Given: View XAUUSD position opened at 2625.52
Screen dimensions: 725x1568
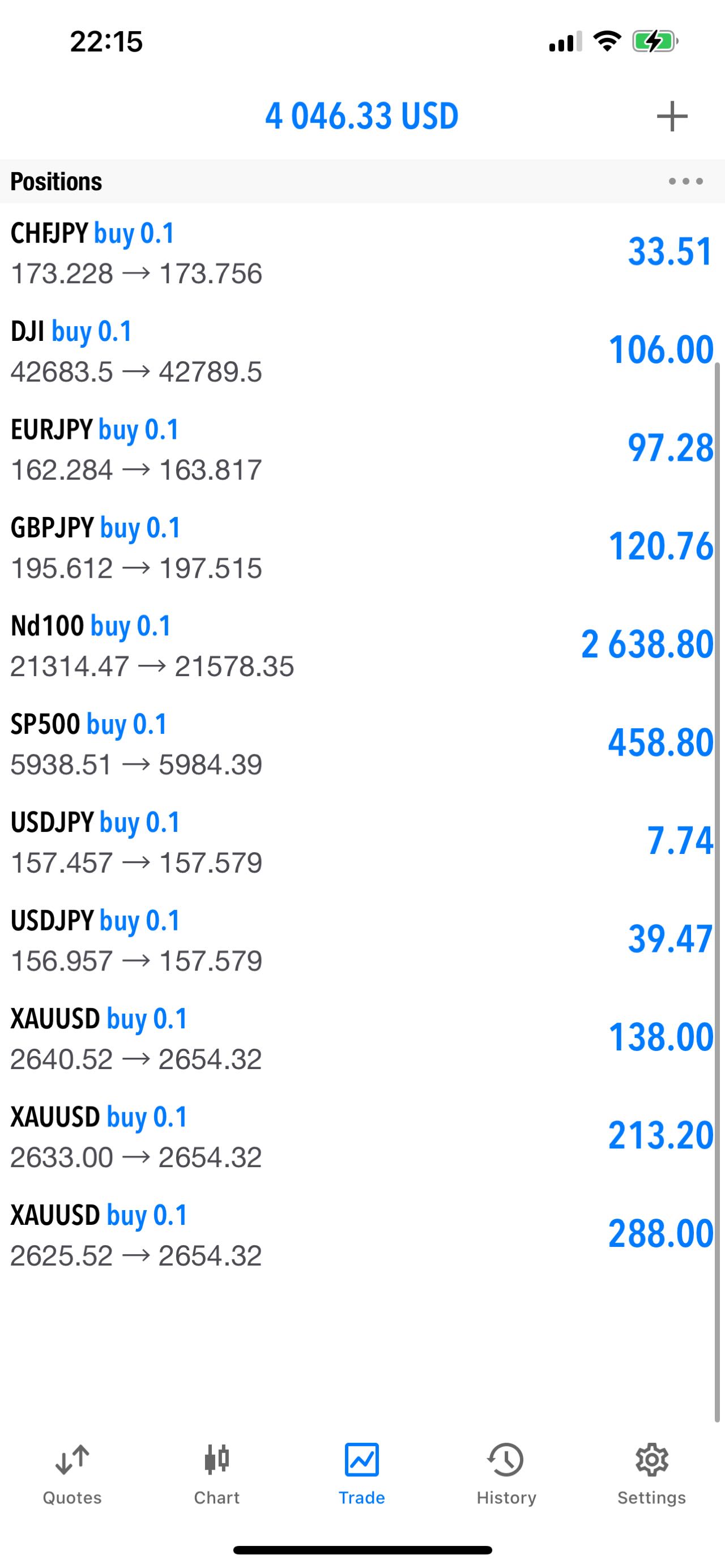Looking at the screenshot, I should pos(362,1234).
